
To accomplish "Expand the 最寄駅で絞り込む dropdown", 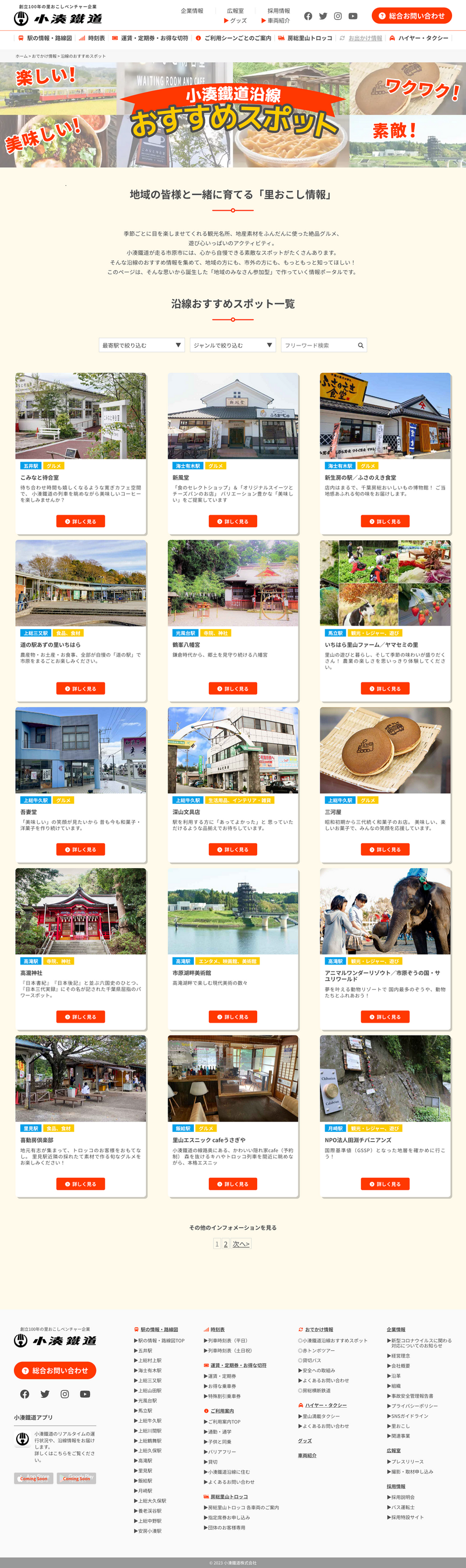I will tap(142, 345).
